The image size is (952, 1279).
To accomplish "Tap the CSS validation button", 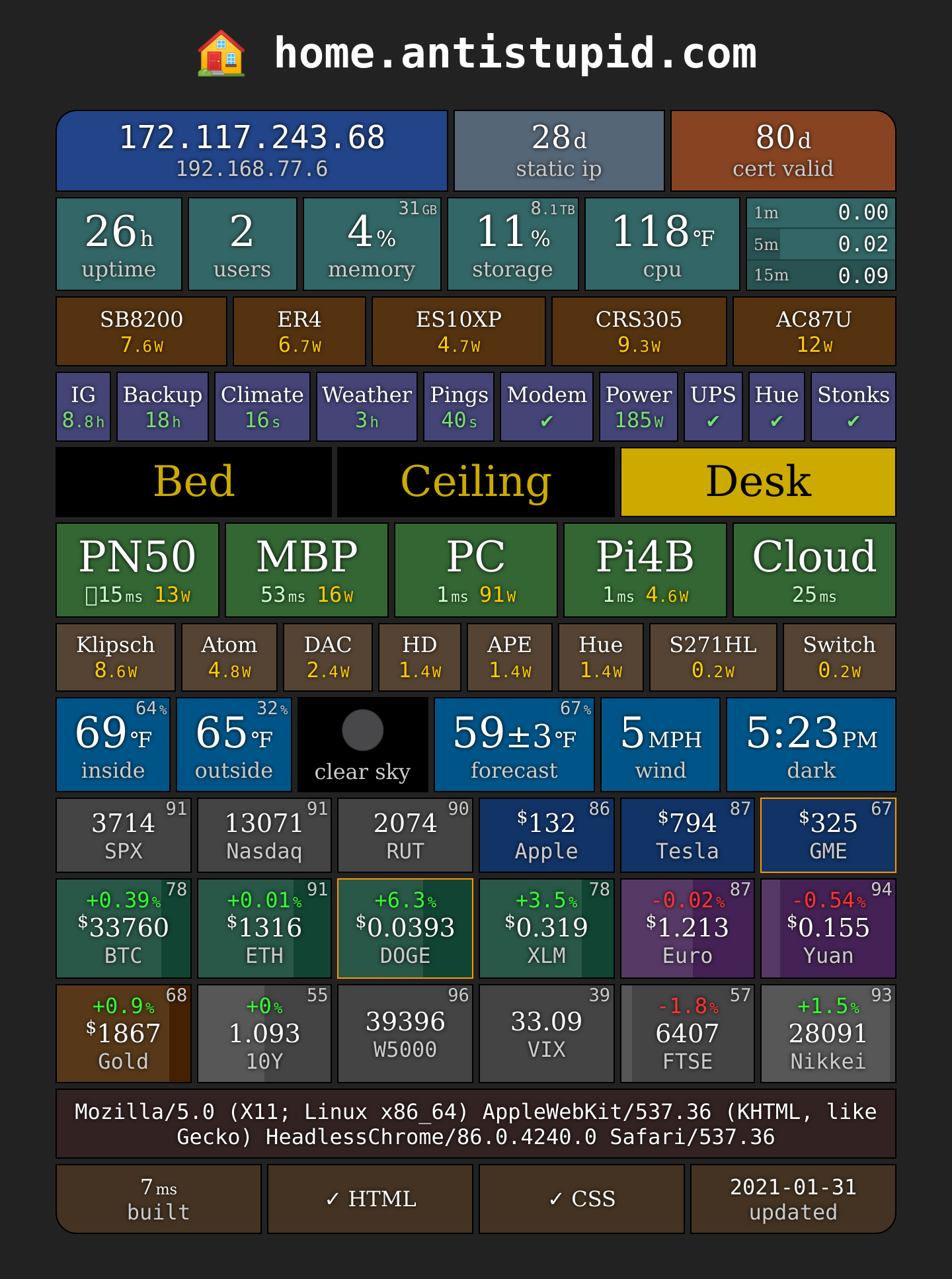I will (582, 1199).
